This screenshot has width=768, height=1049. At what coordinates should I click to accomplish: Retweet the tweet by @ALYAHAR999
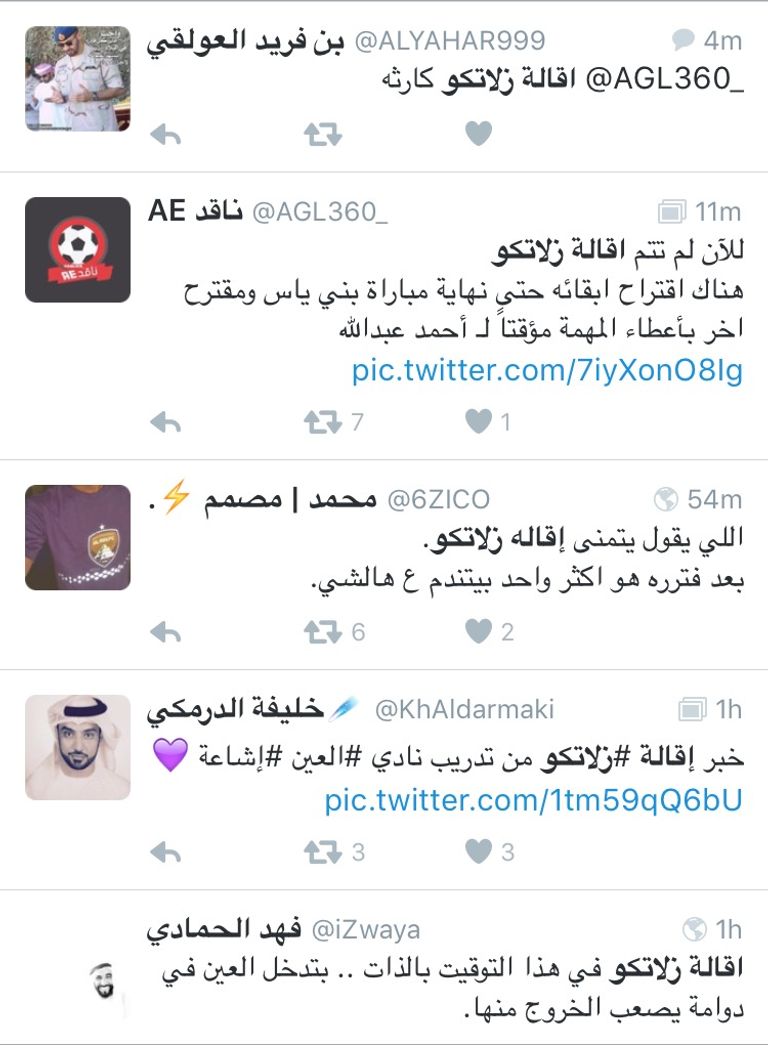tap(322, 134)
